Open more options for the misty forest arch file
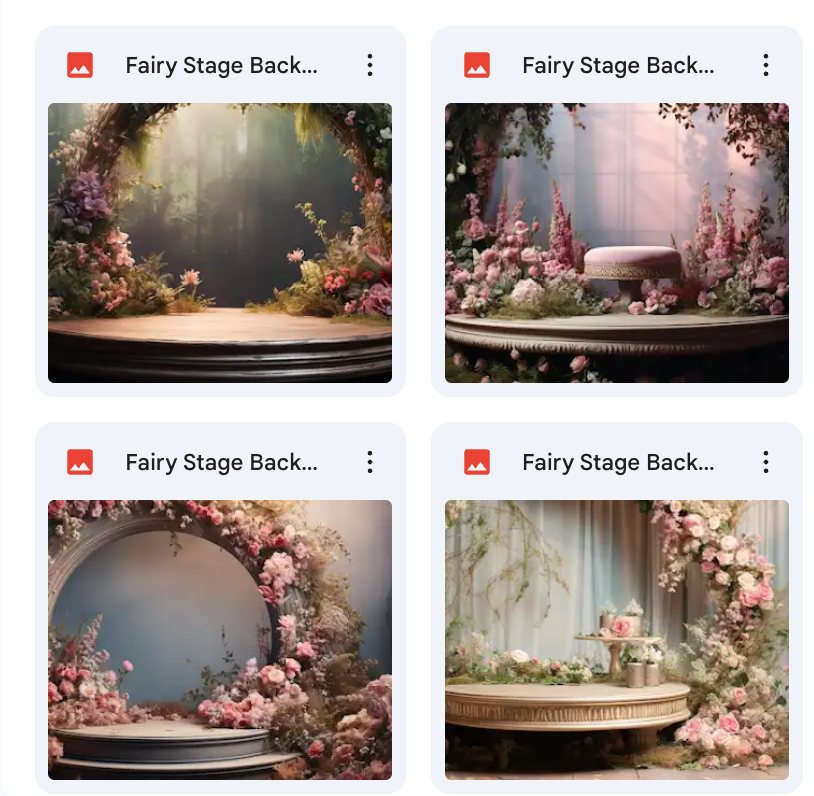 tap(369, 66)
